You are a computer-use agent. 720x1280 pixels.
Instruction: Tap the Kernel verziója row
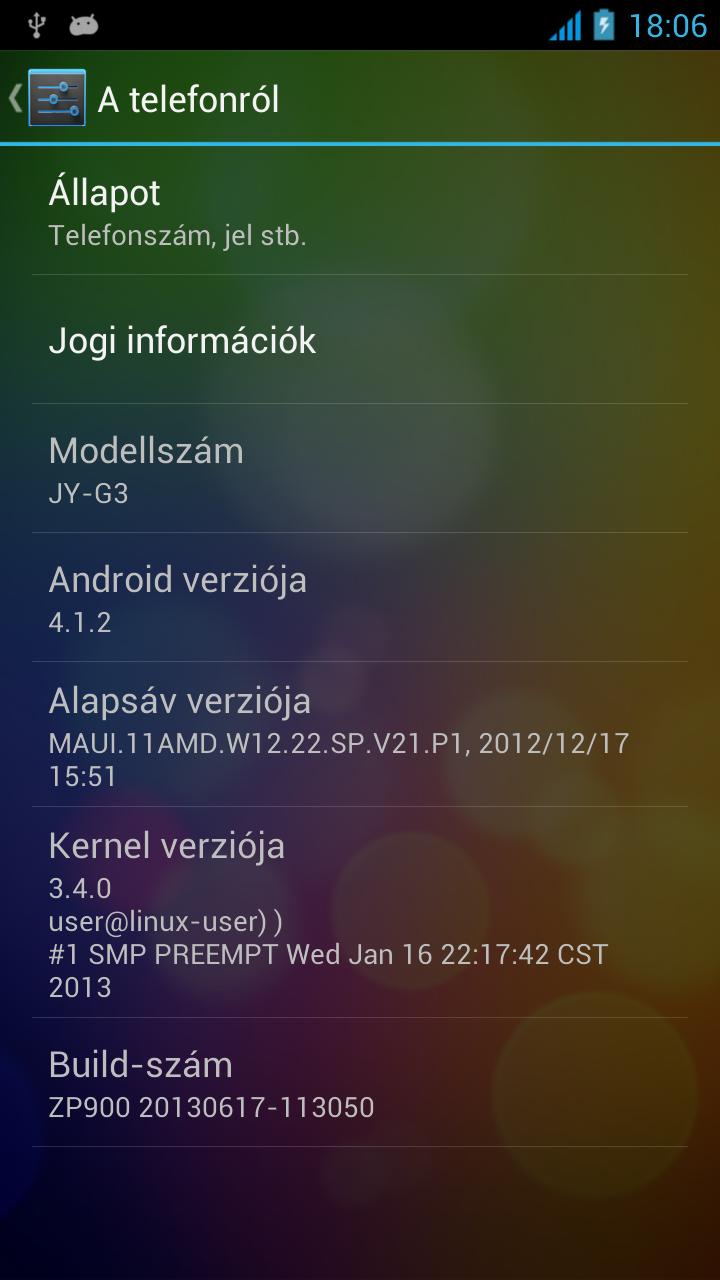coord(360,912)
